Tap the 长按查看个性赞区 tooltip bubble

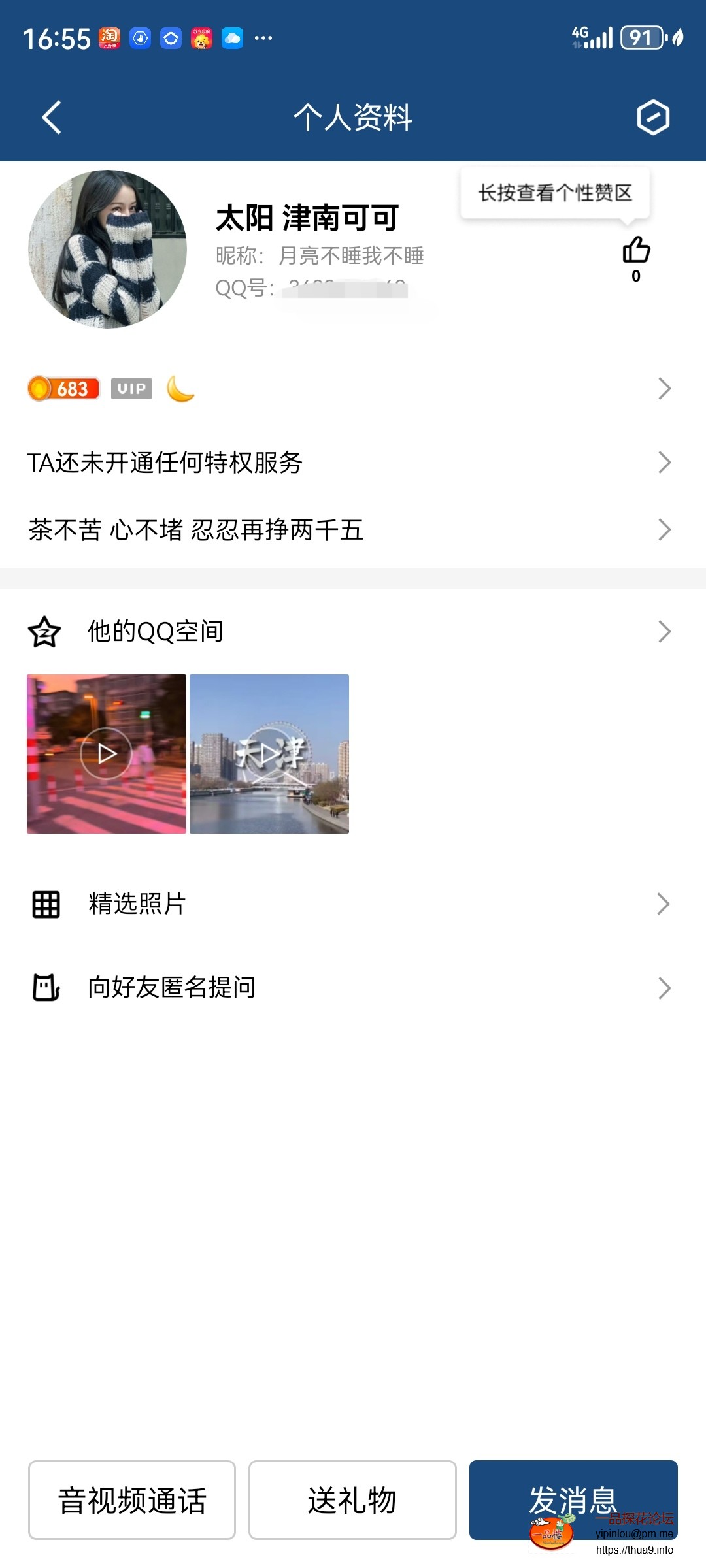click(556, 191)
